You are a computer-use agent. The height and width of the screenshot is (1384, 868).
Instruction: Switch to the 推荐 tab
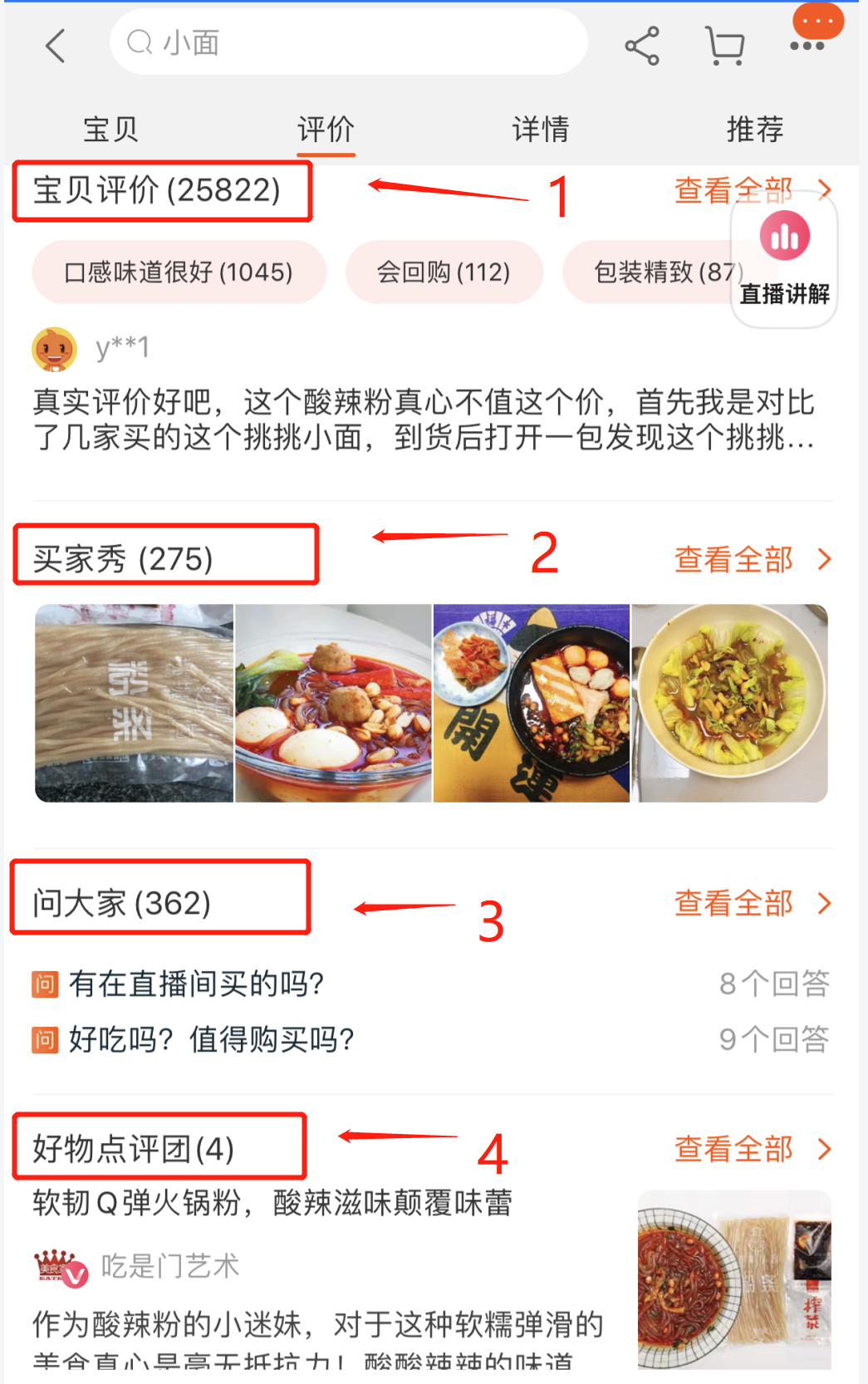coord(755,129)
